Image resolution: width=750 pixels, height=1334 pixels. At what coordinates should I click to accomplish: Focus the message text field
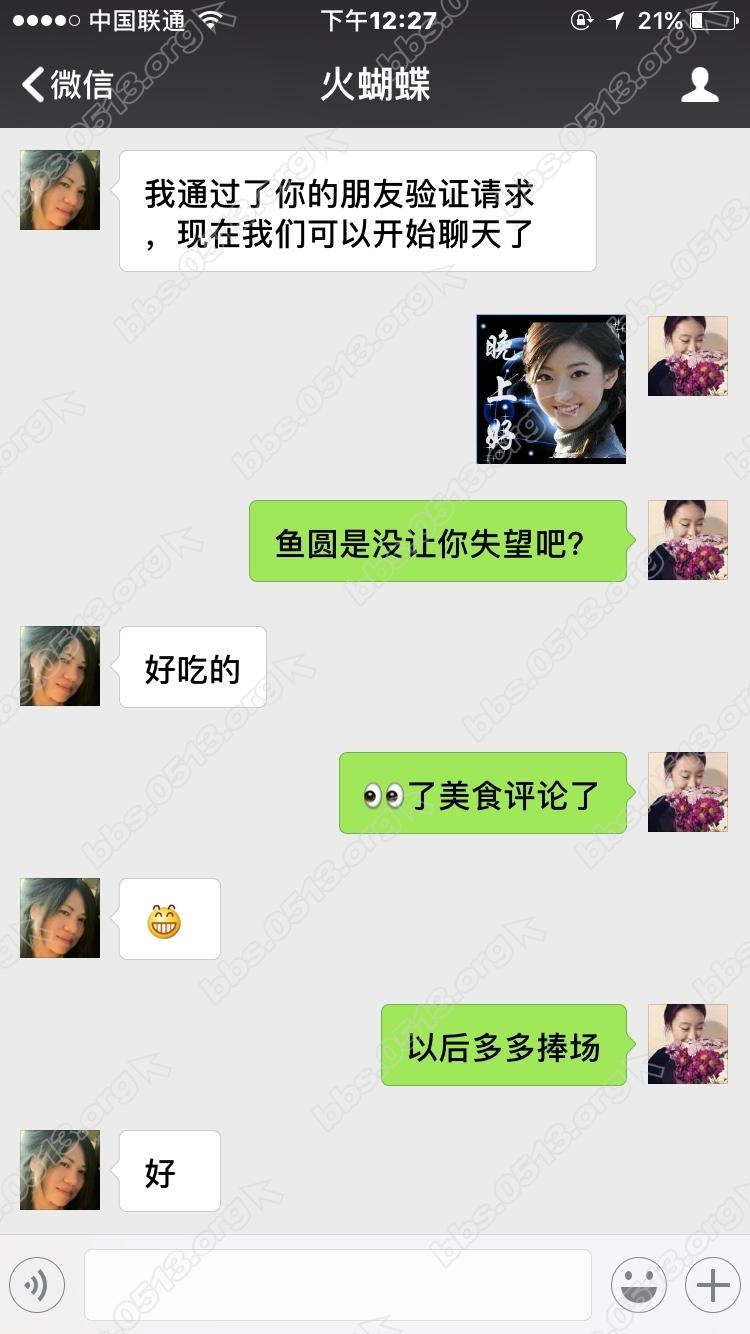[x=337, y=1285]
